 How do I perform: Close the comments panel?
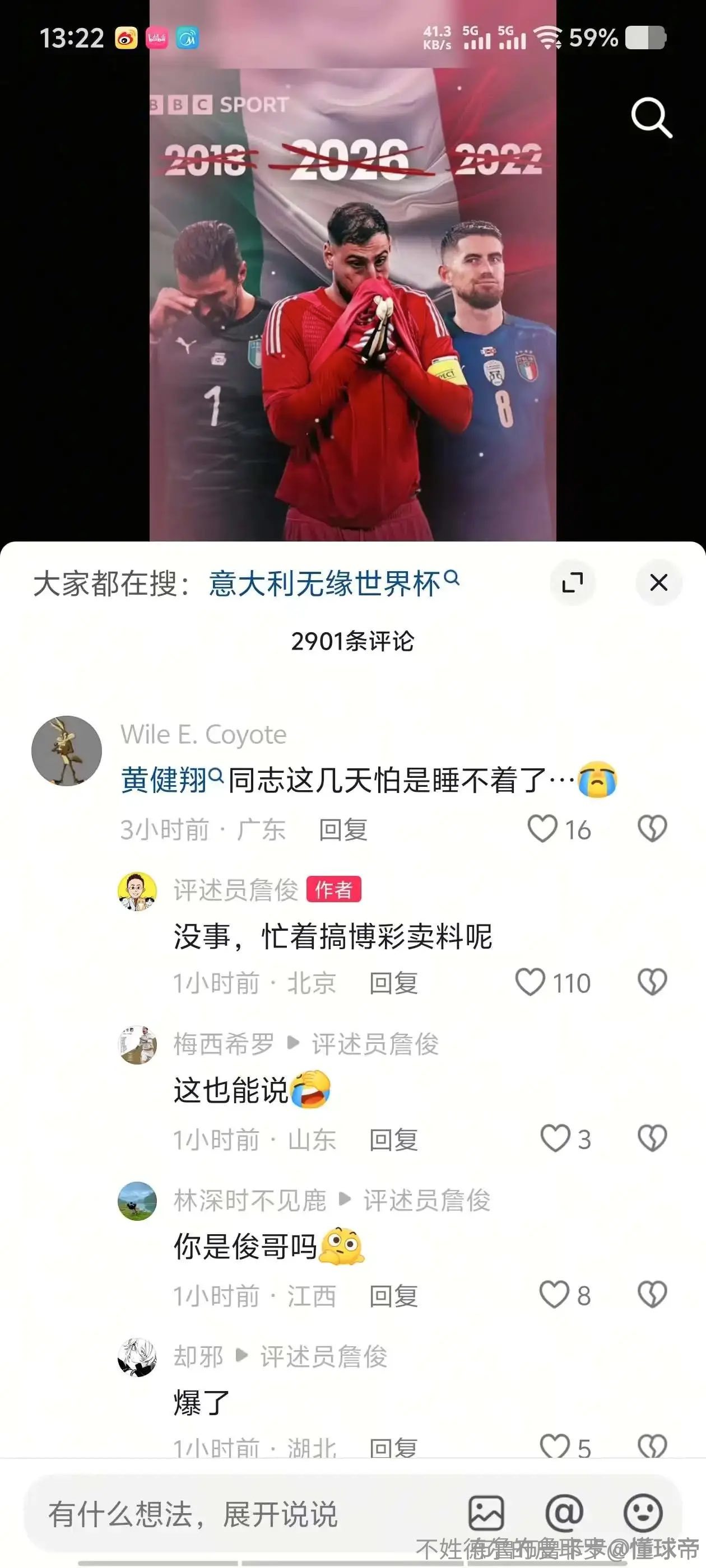click(658, 582)
